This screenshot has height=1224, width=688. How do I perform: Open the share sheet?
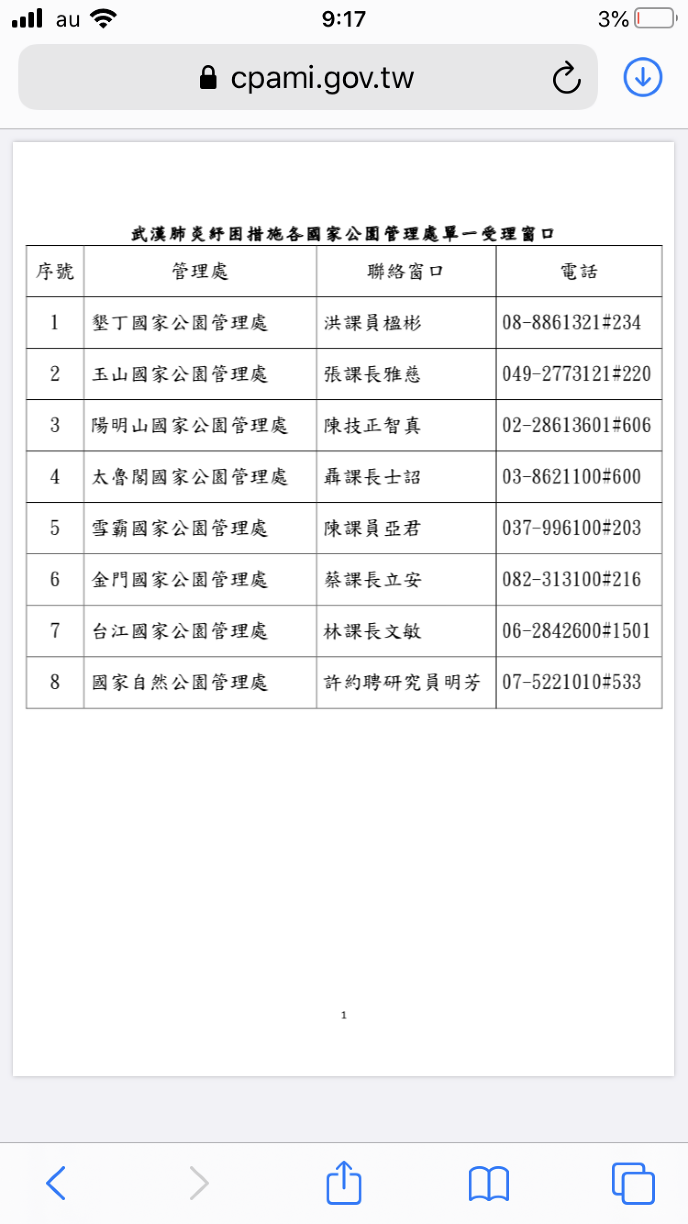[x=343, y=1182]
